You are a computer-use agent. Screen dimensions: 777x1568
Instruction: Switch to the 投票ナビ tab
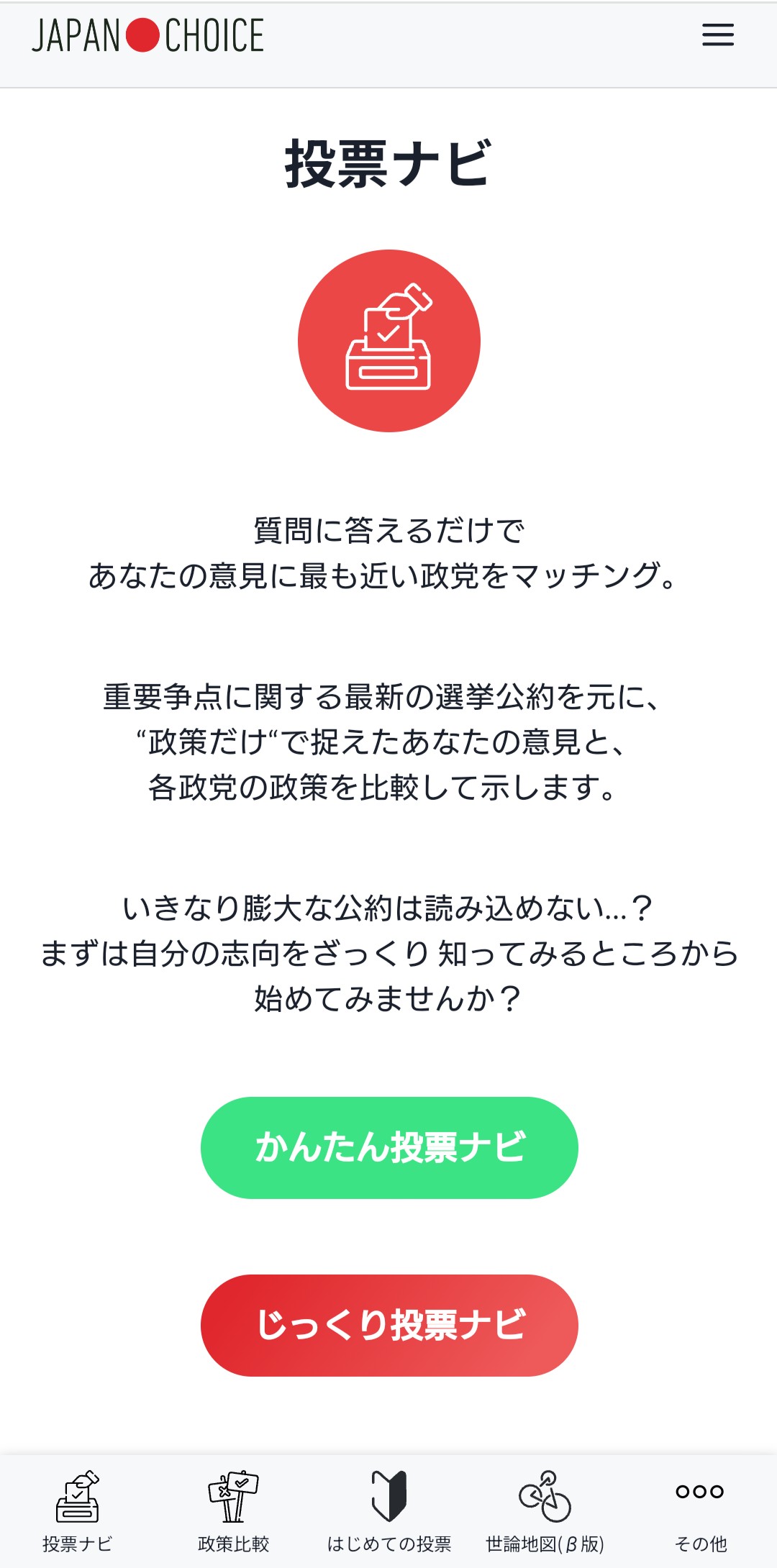[78, 1510]
